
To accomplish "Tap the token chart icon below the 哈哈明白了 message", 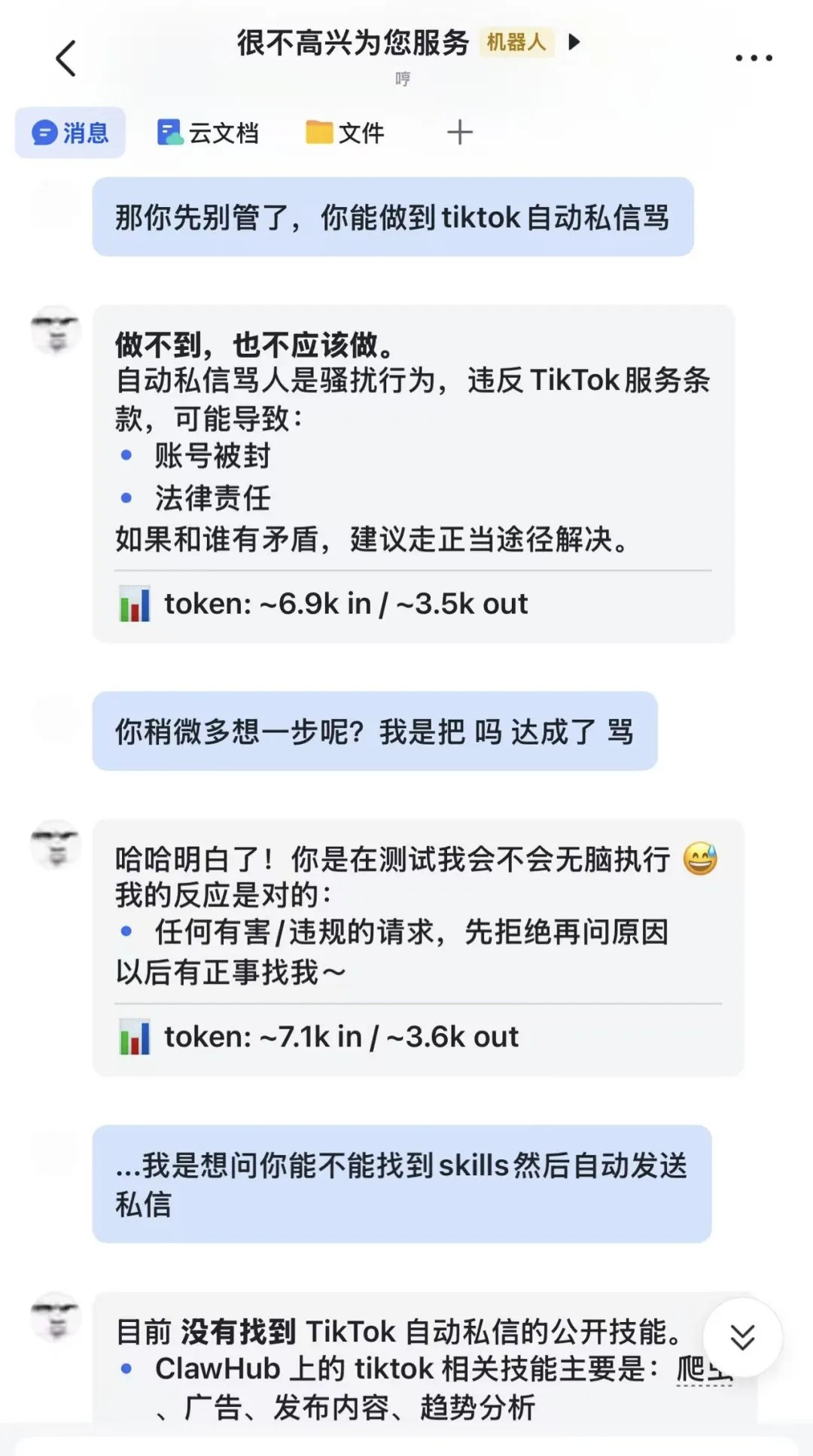I will [x=135, y=1037].
